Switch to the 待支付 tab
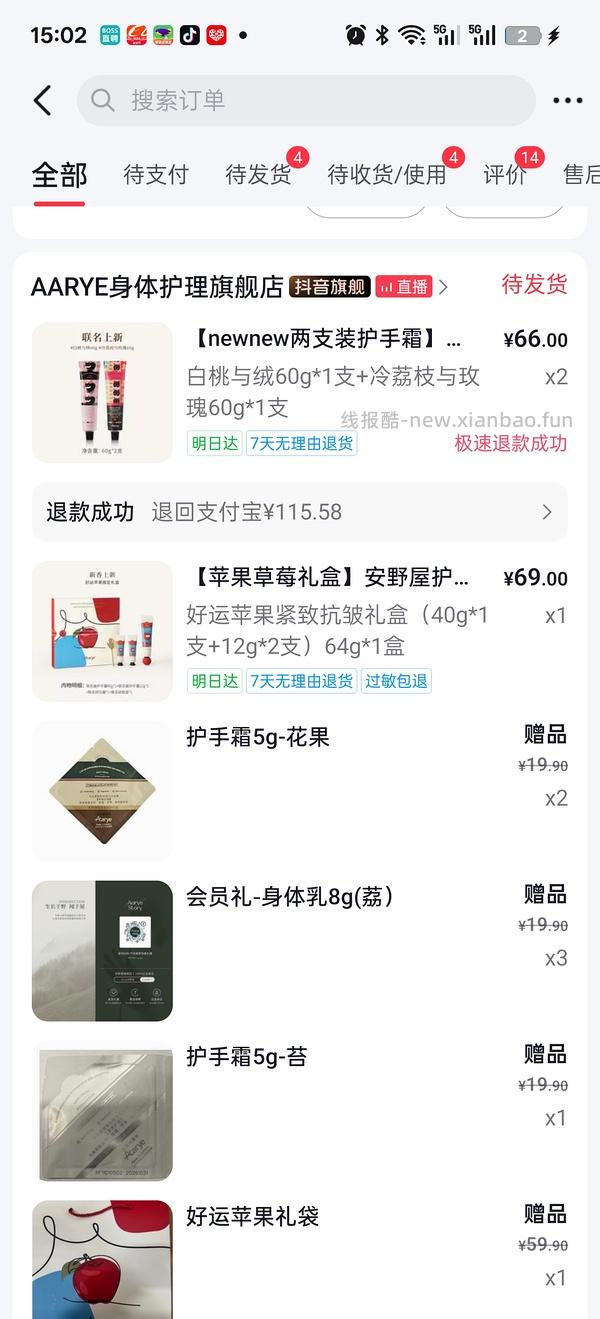This screenshot has width=600, height=1319. click(x=156, y=175)
